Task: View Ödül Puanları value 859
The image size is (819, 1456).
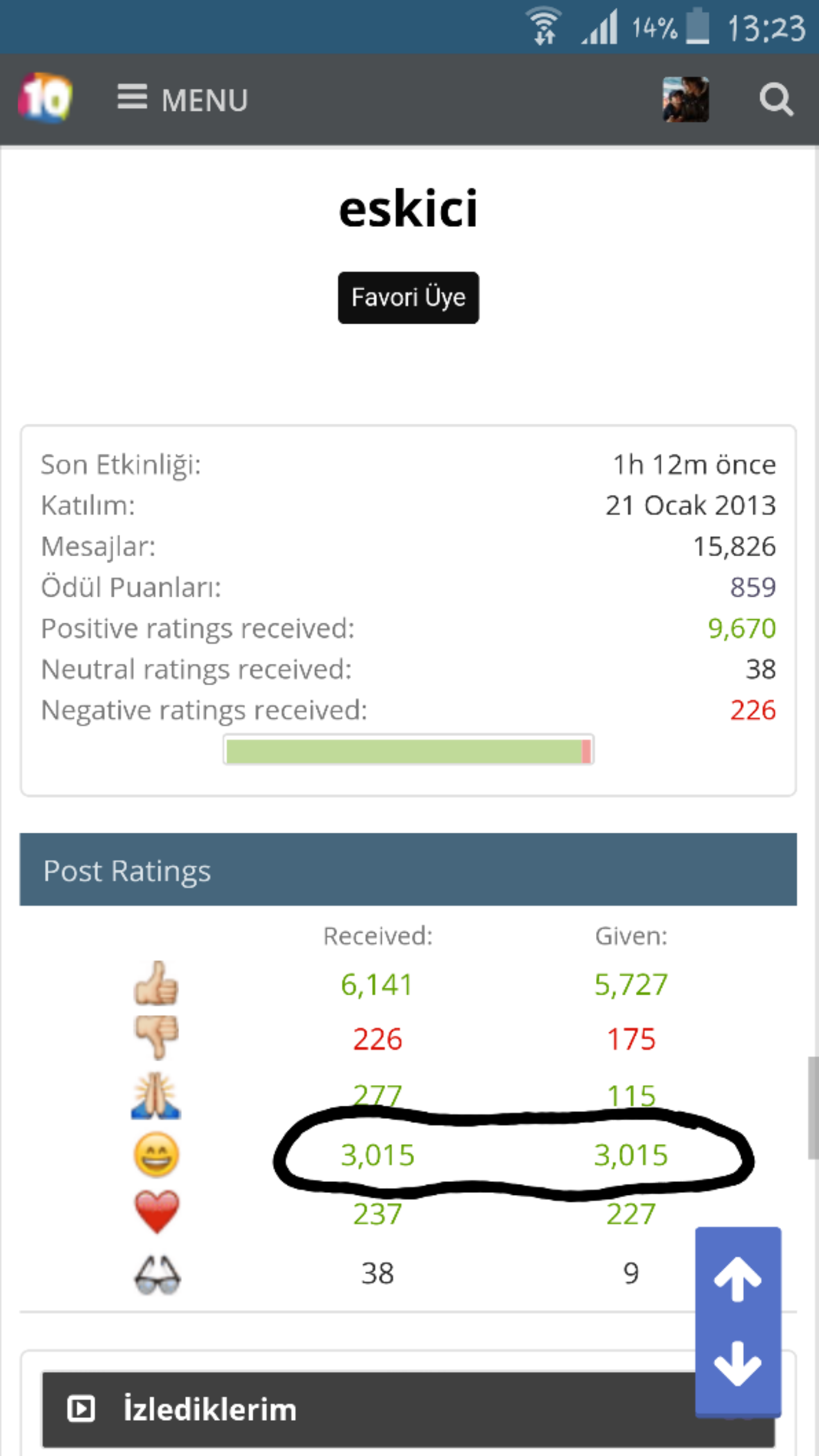Action: [x=752, y=588]
